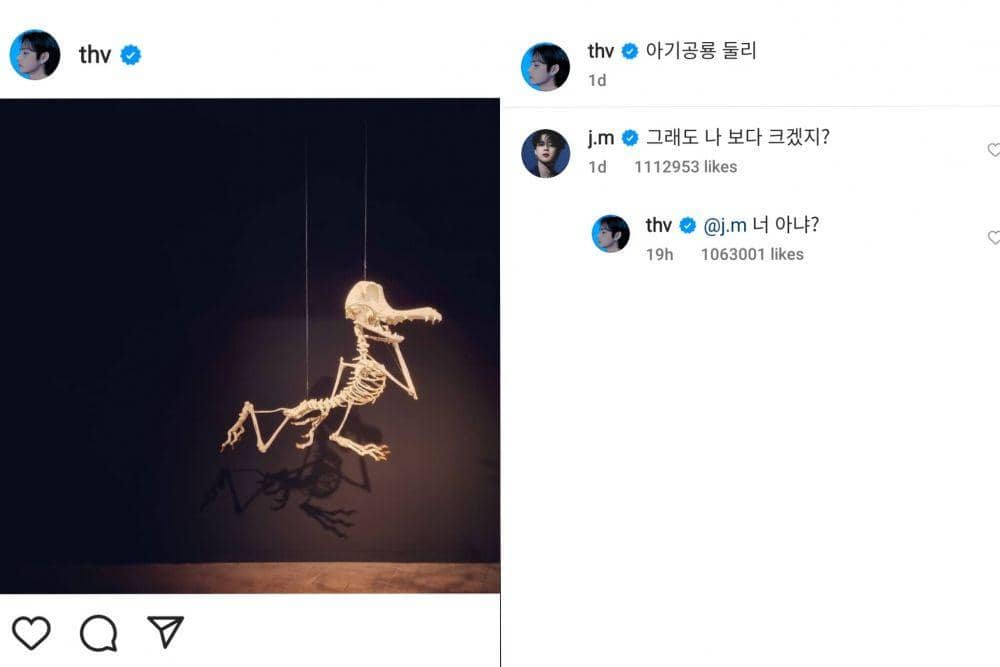
Task: Open thv's avatar beside the caption
Action: 545,66
